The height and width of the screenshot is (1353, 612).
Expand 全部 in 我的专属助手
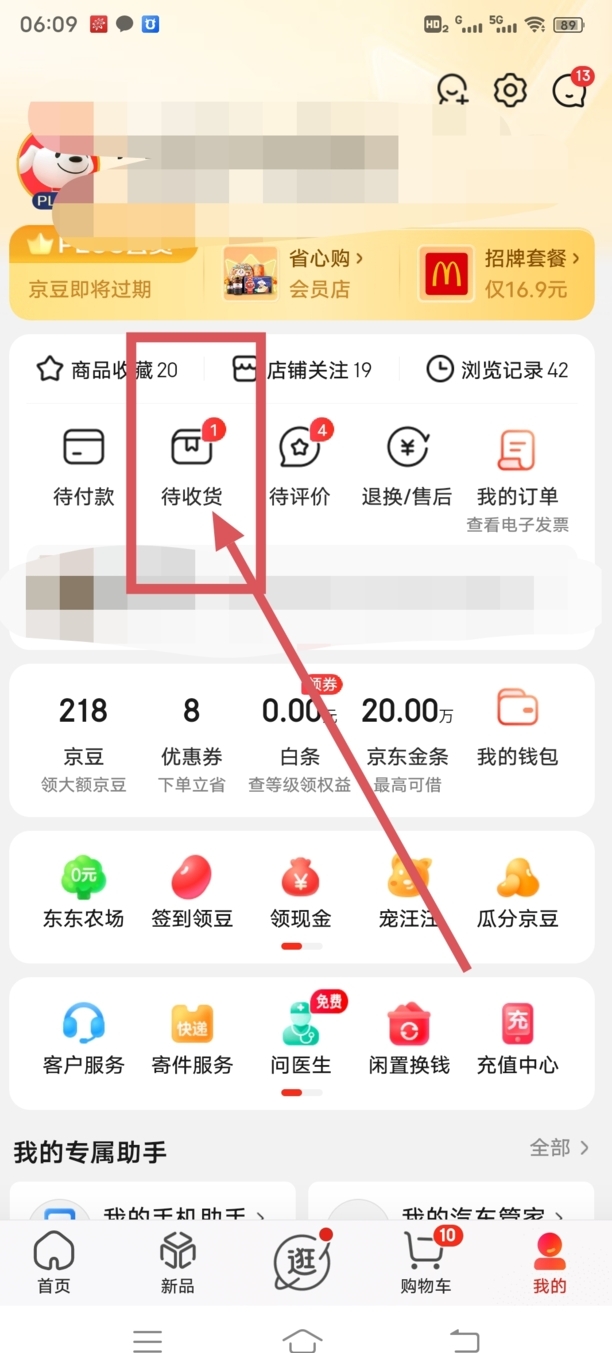coord(559,1147)
